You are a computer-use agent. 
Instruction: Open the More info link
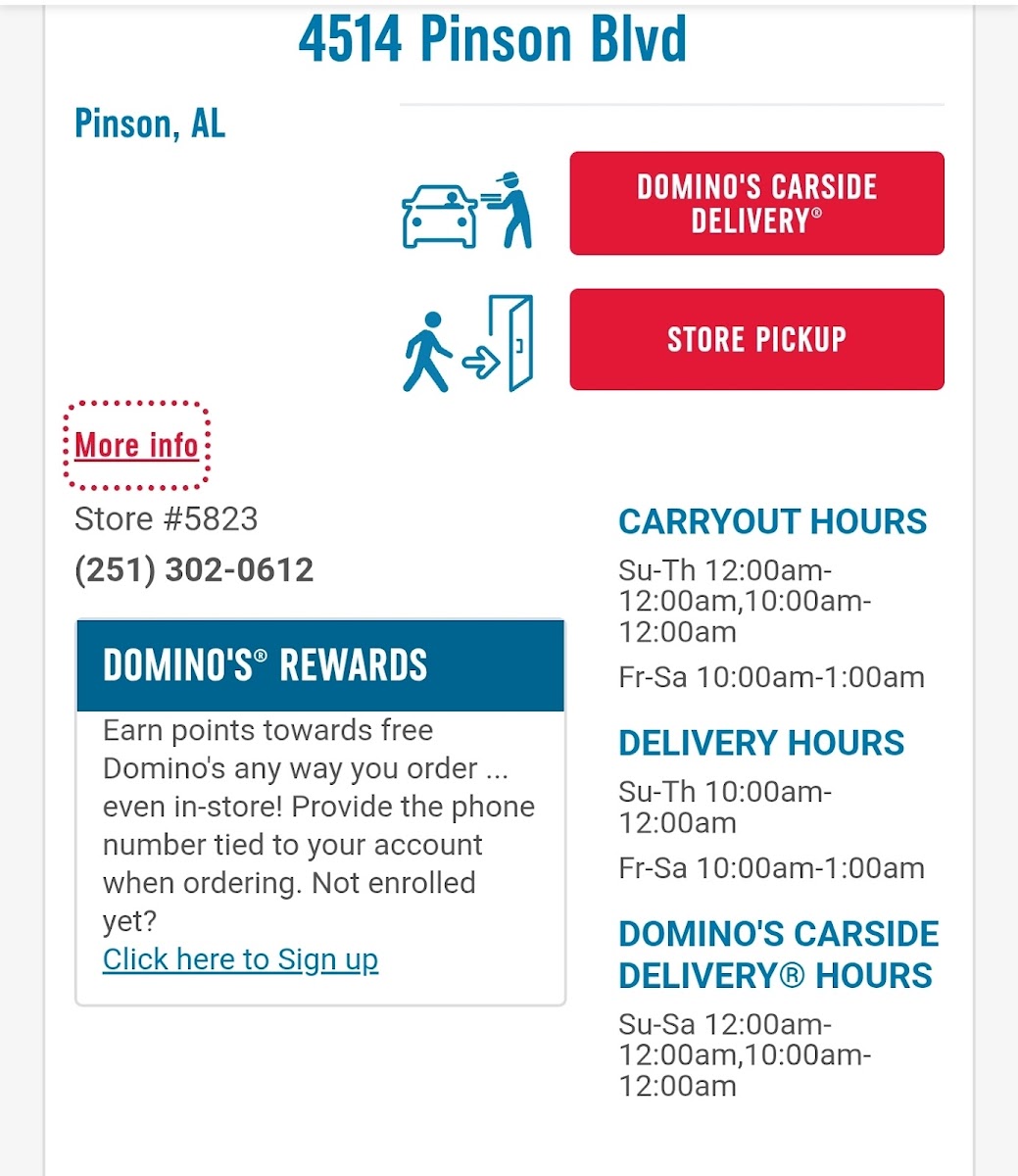pyautogui.click(x=137, y=446)
